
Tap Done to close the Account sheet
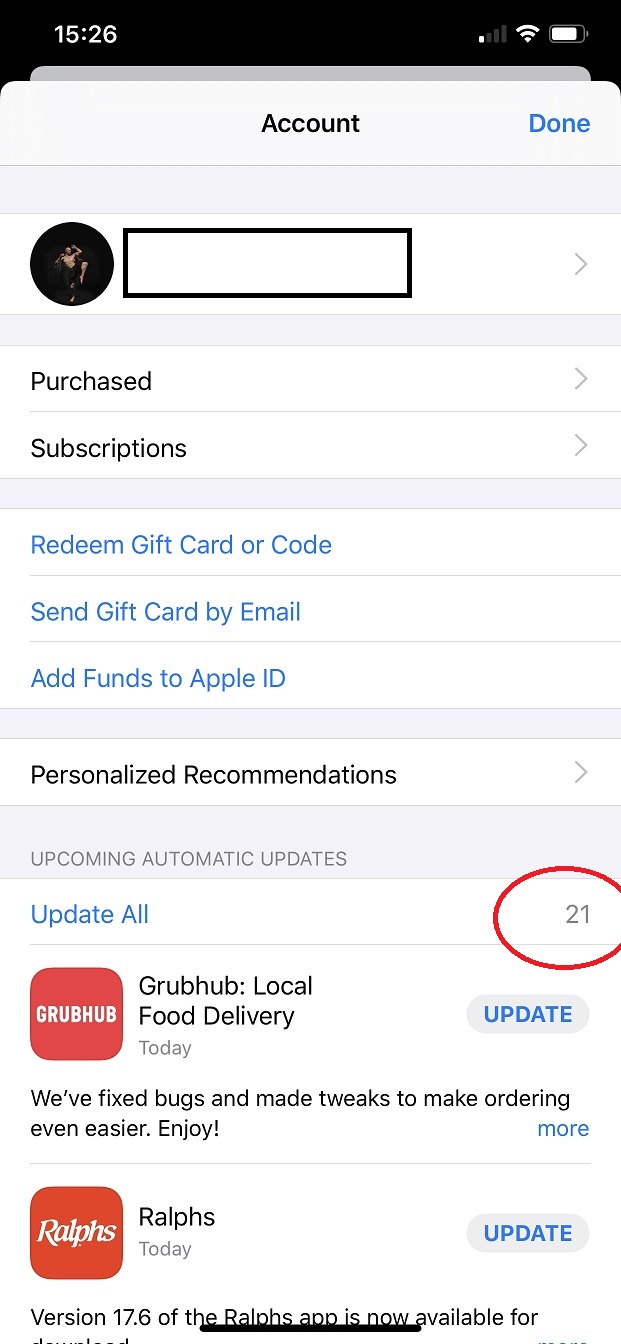[x=559, y=123]
